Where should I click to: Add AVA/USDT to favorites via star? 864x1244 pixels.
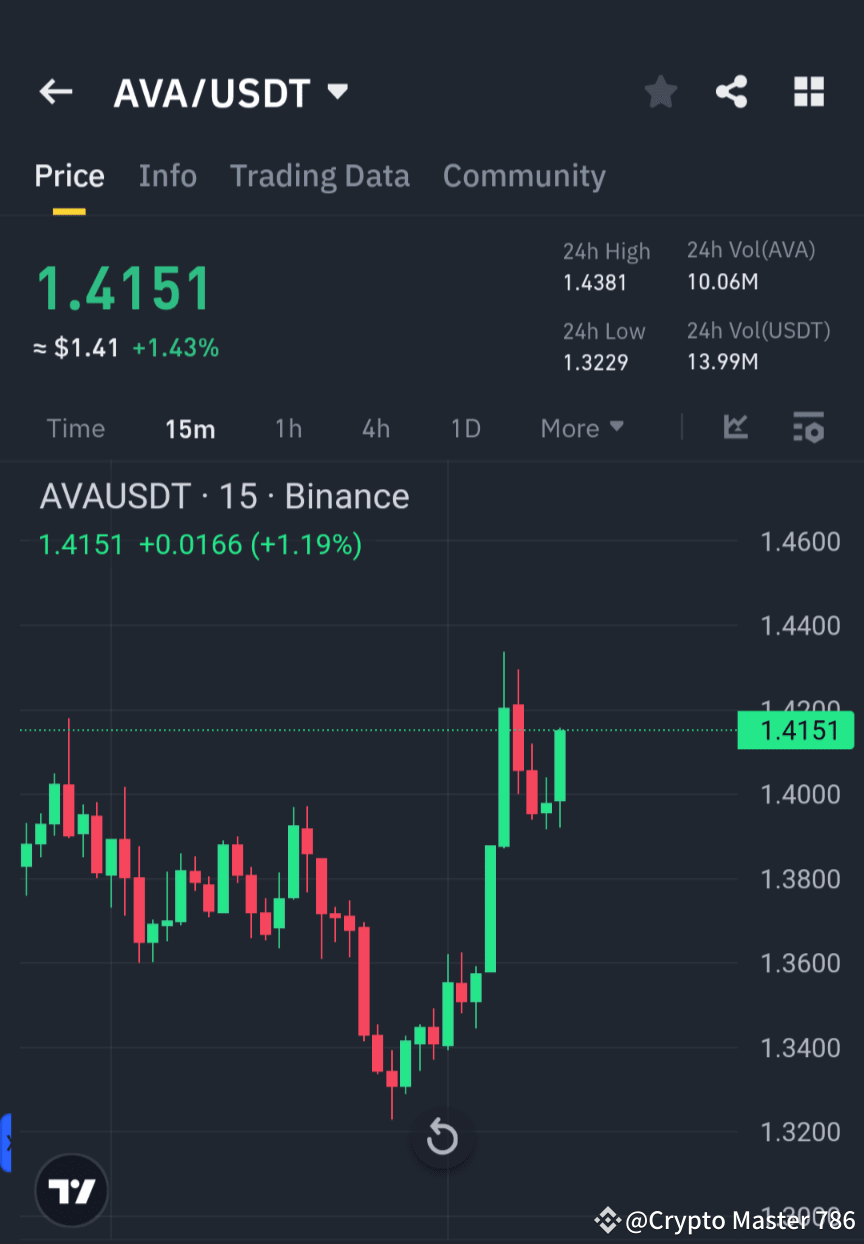(660, 91)
